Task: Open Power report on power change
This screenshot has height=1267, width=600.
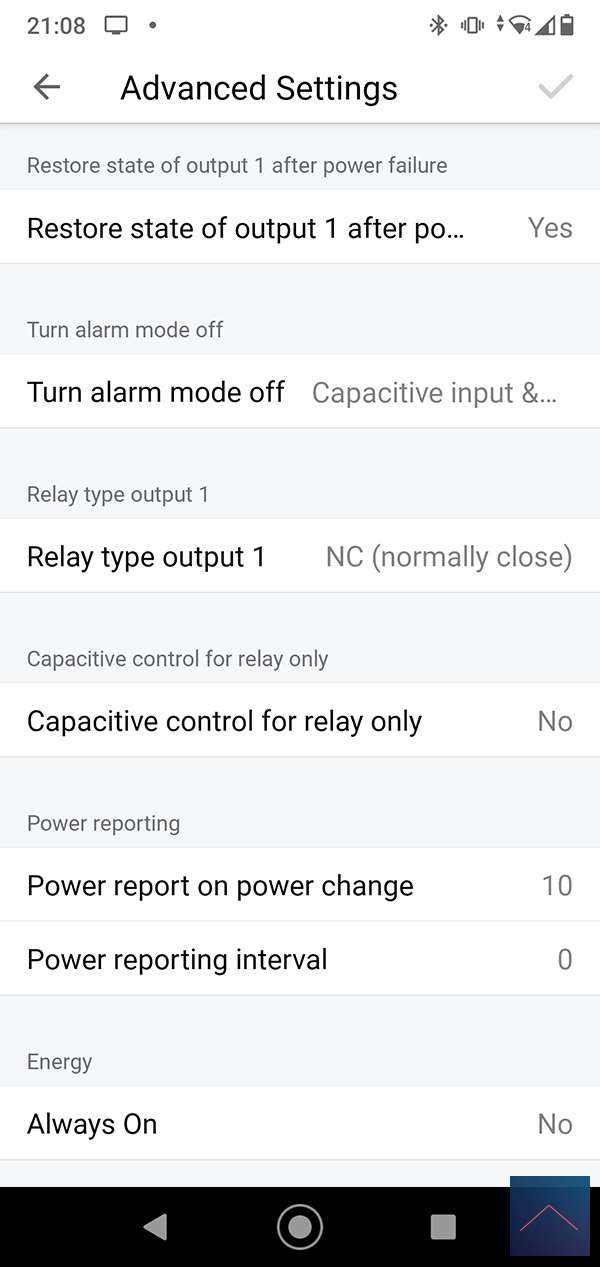Action: pos(300,885)
